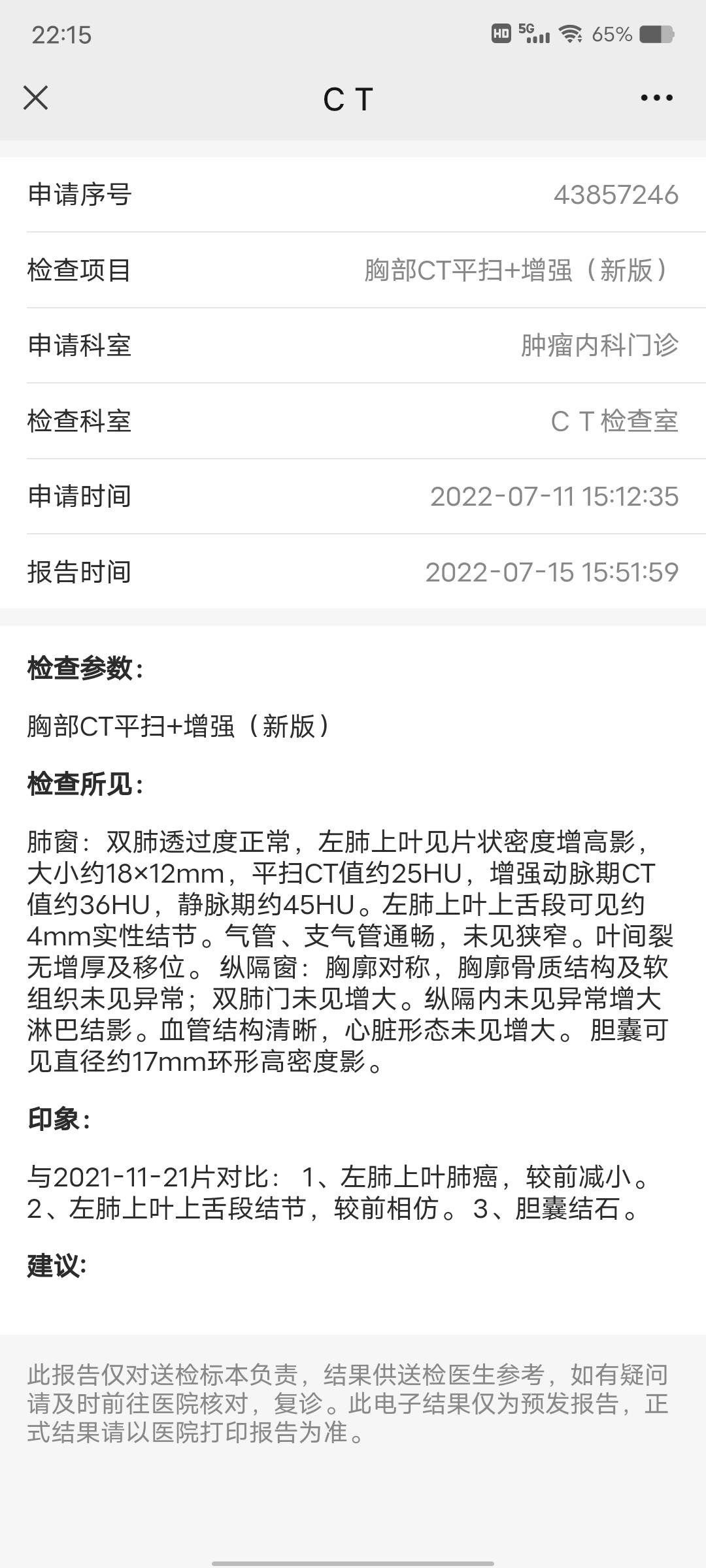Screen dimensions: 706x1568
Task: Select 肿瘤内科门诊 department text
Action: (x=598, y=344)
